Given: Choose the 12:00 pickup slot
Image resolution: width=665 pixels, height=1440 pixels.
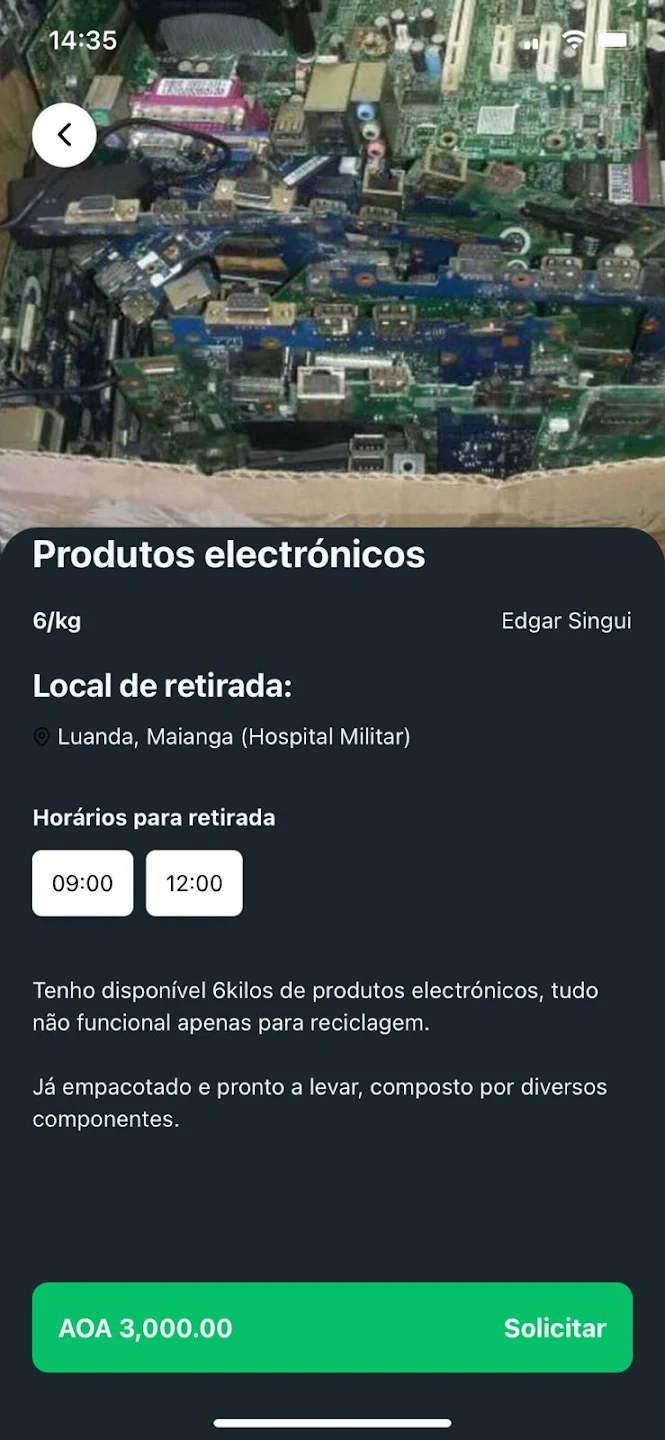Looking at the screenshot, I should (x=194, y=883).
